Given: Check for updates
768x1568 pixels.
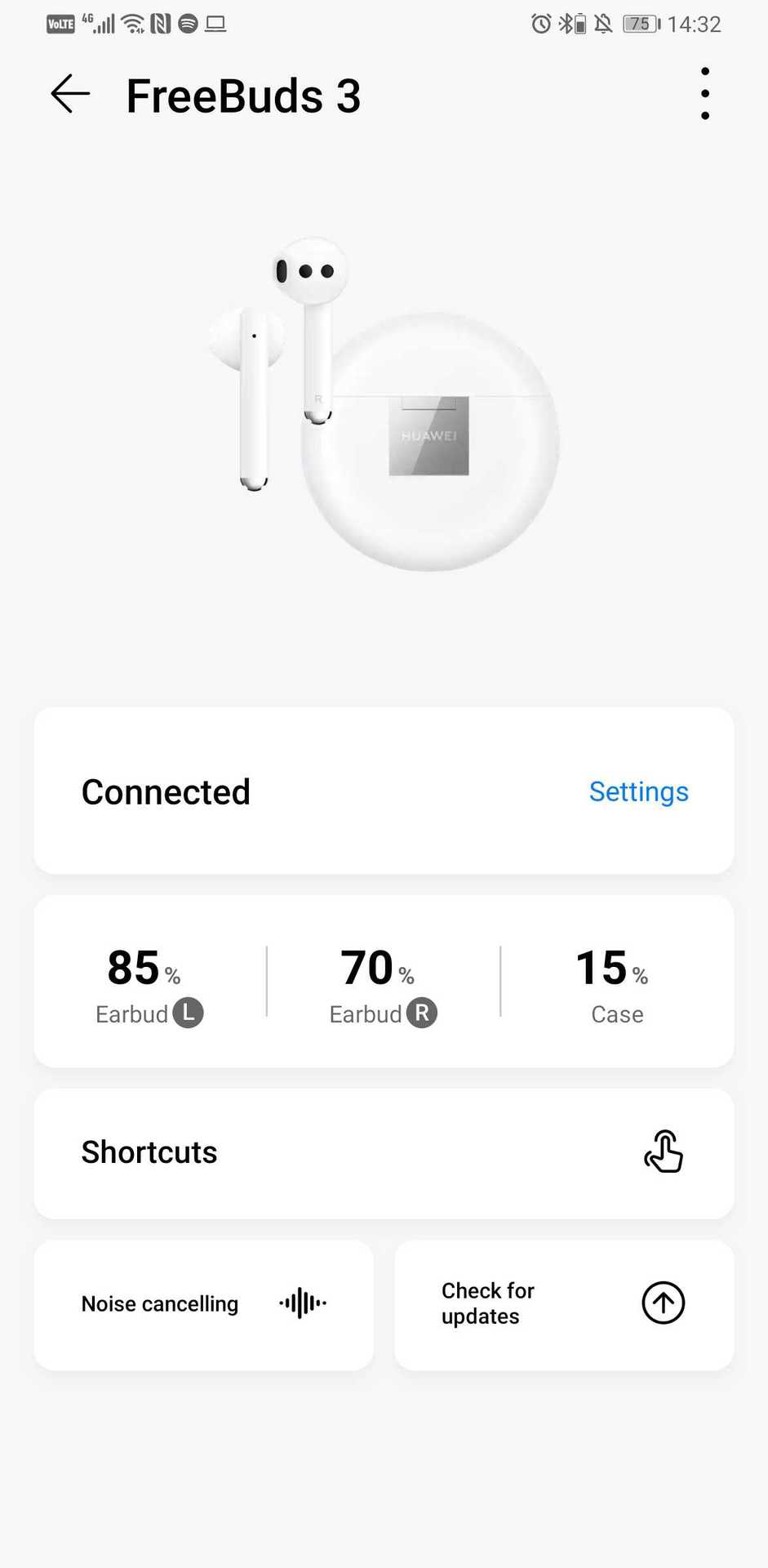Looking at the screenshot, I should tap(564, 1304).
